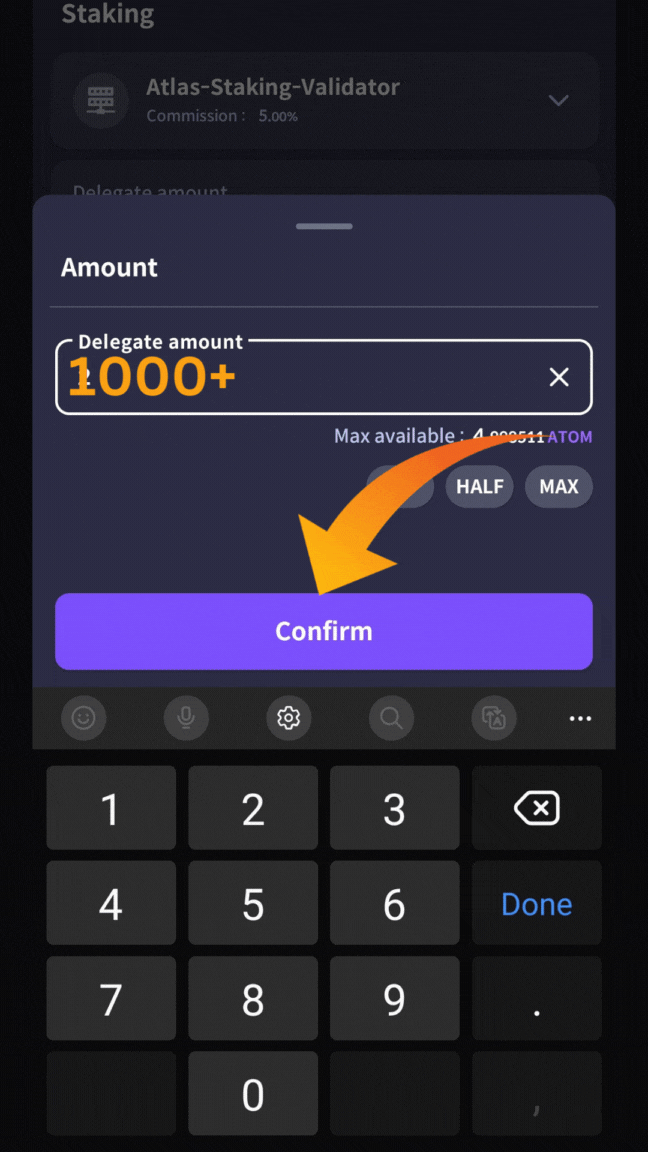Delete a digit with the backspace key
The image size is (648, 1152).
click(536, 808)
